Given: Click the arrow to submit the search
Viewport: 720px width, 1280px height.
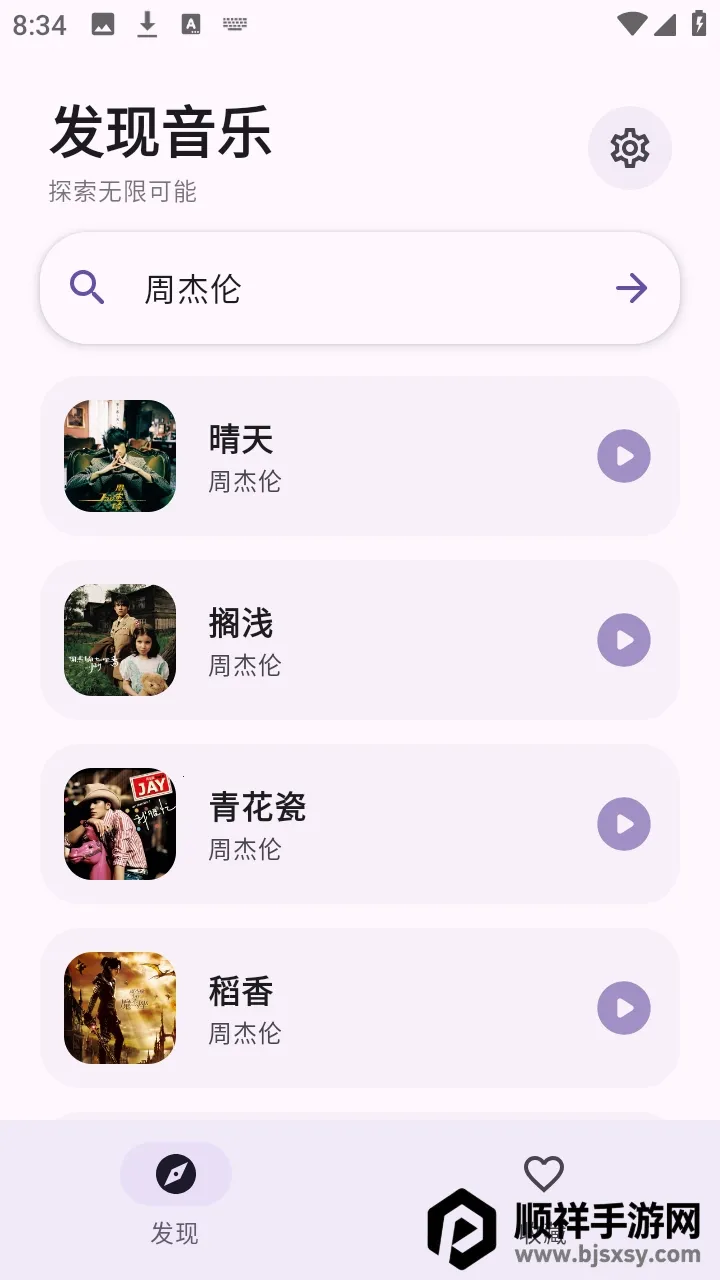Looking at the screenshot, I should 631,287.
